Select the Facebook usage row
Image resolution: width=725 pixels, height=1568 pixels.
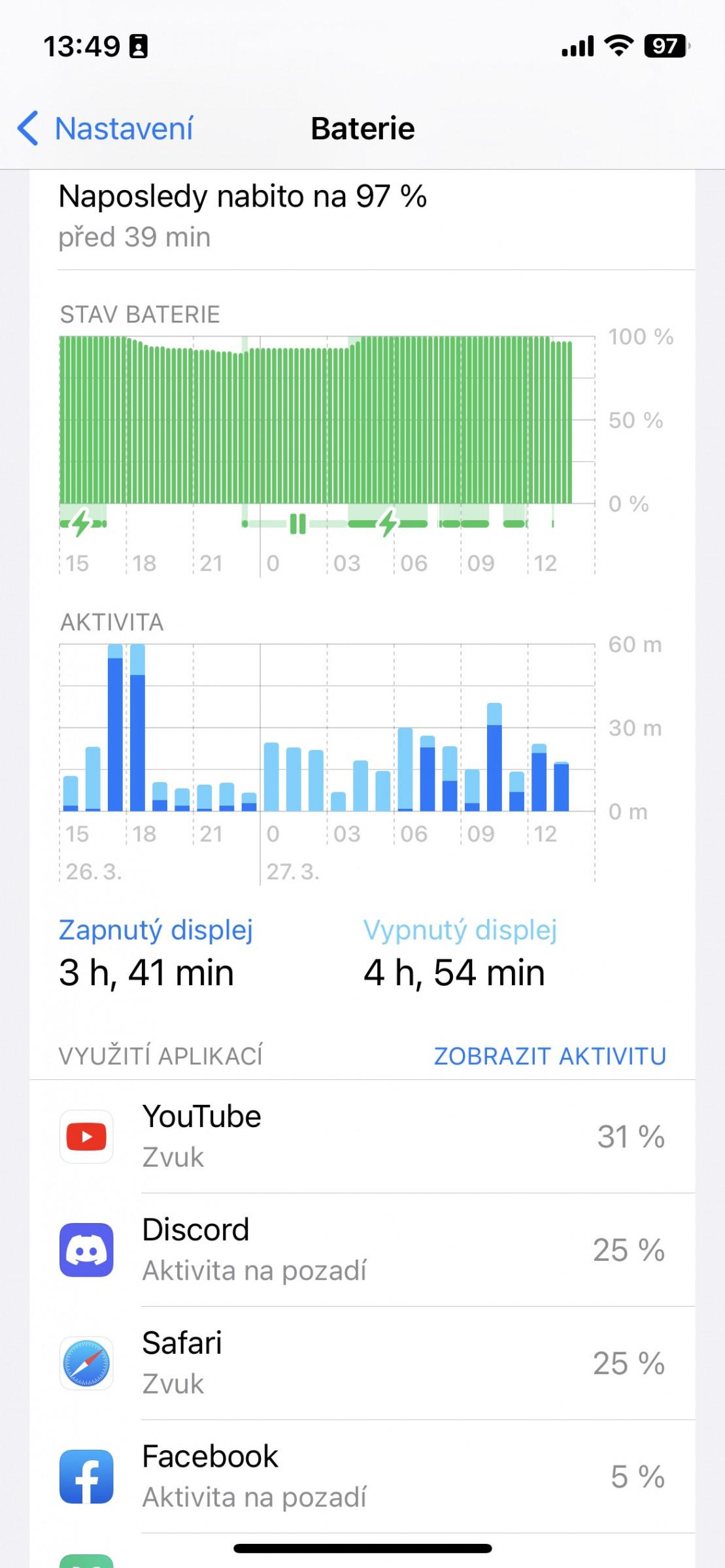coord(362,1477)
